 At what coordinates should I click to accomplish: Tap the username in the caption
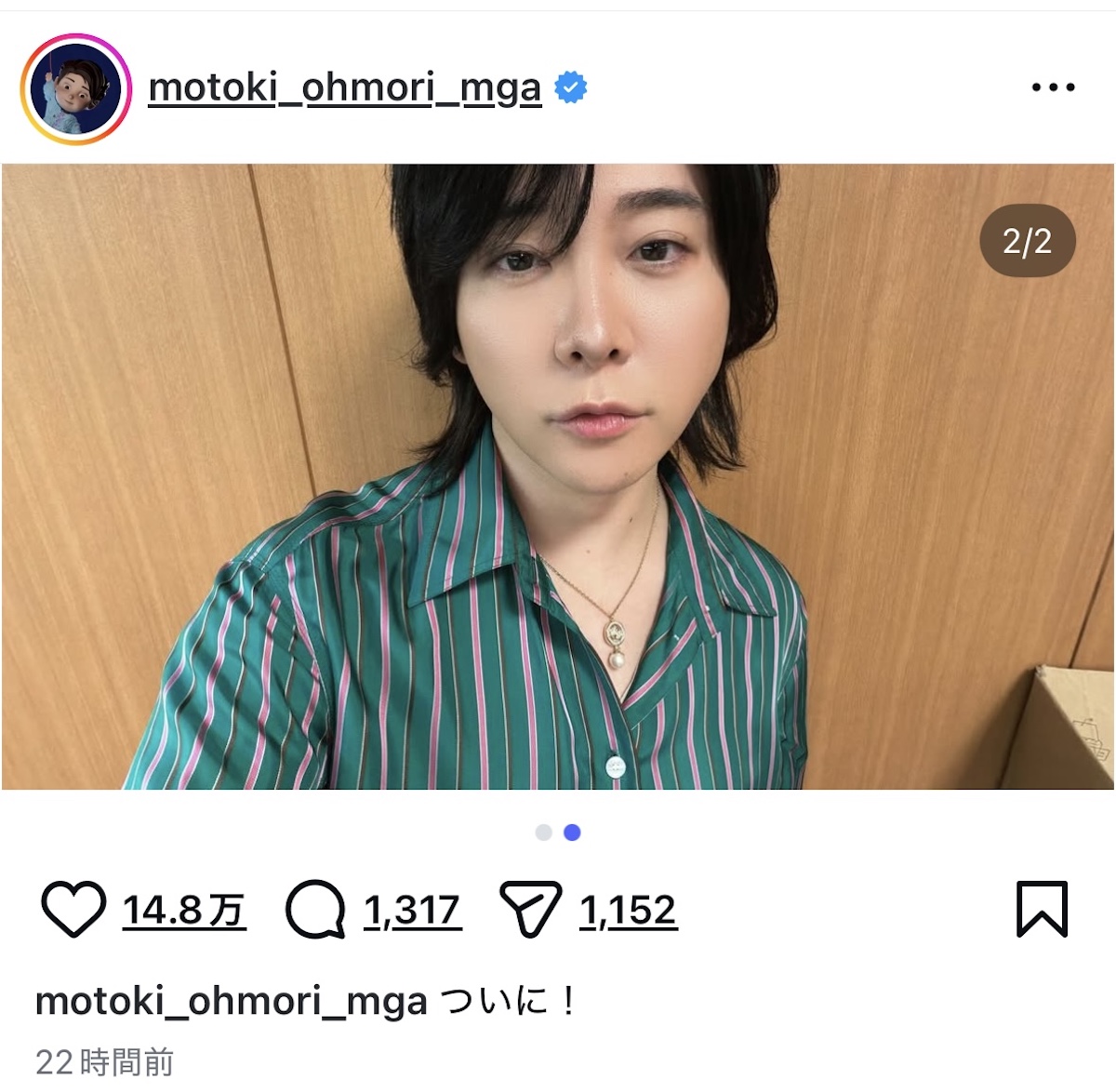(231, 1002)
